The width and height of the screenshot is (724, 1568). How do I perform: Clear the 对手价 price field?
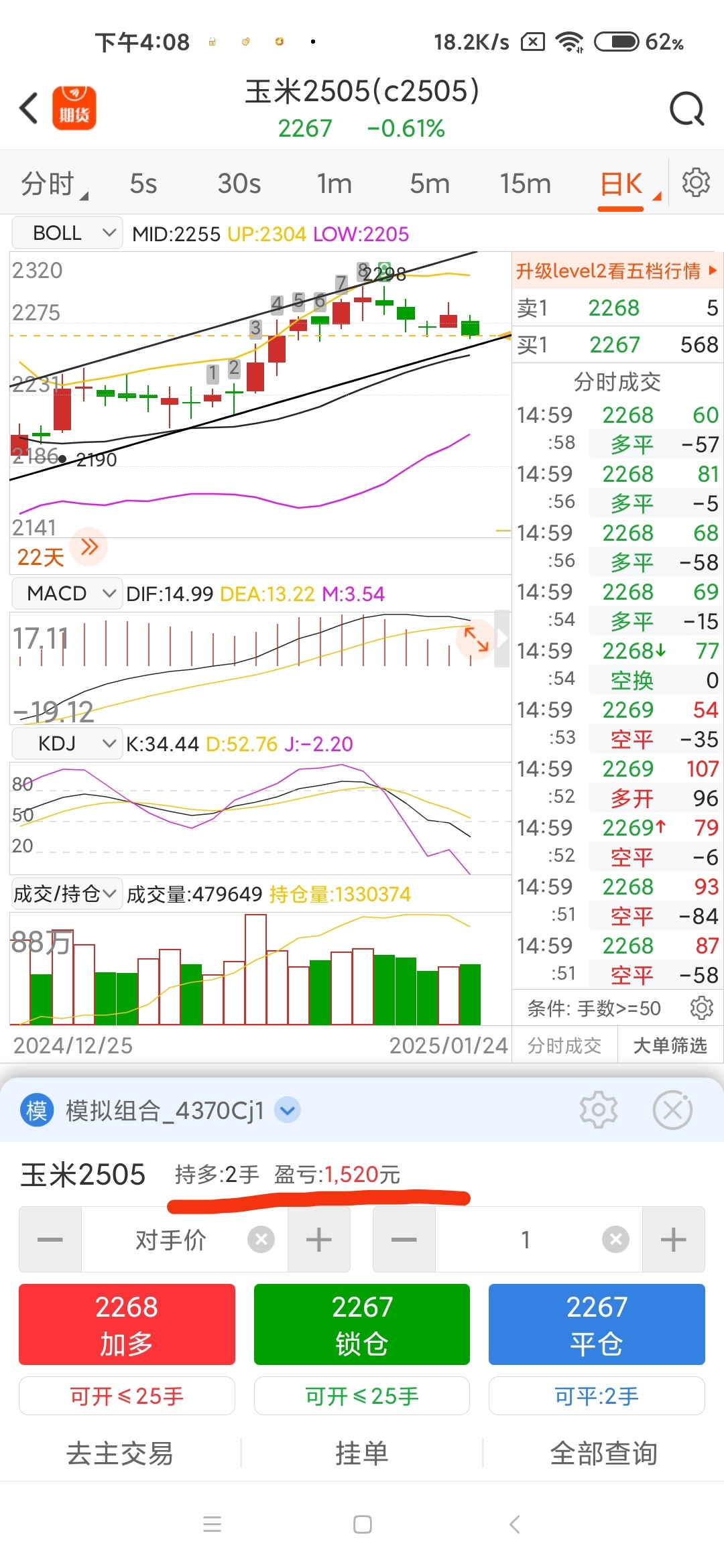click(x=261, y=1240)
